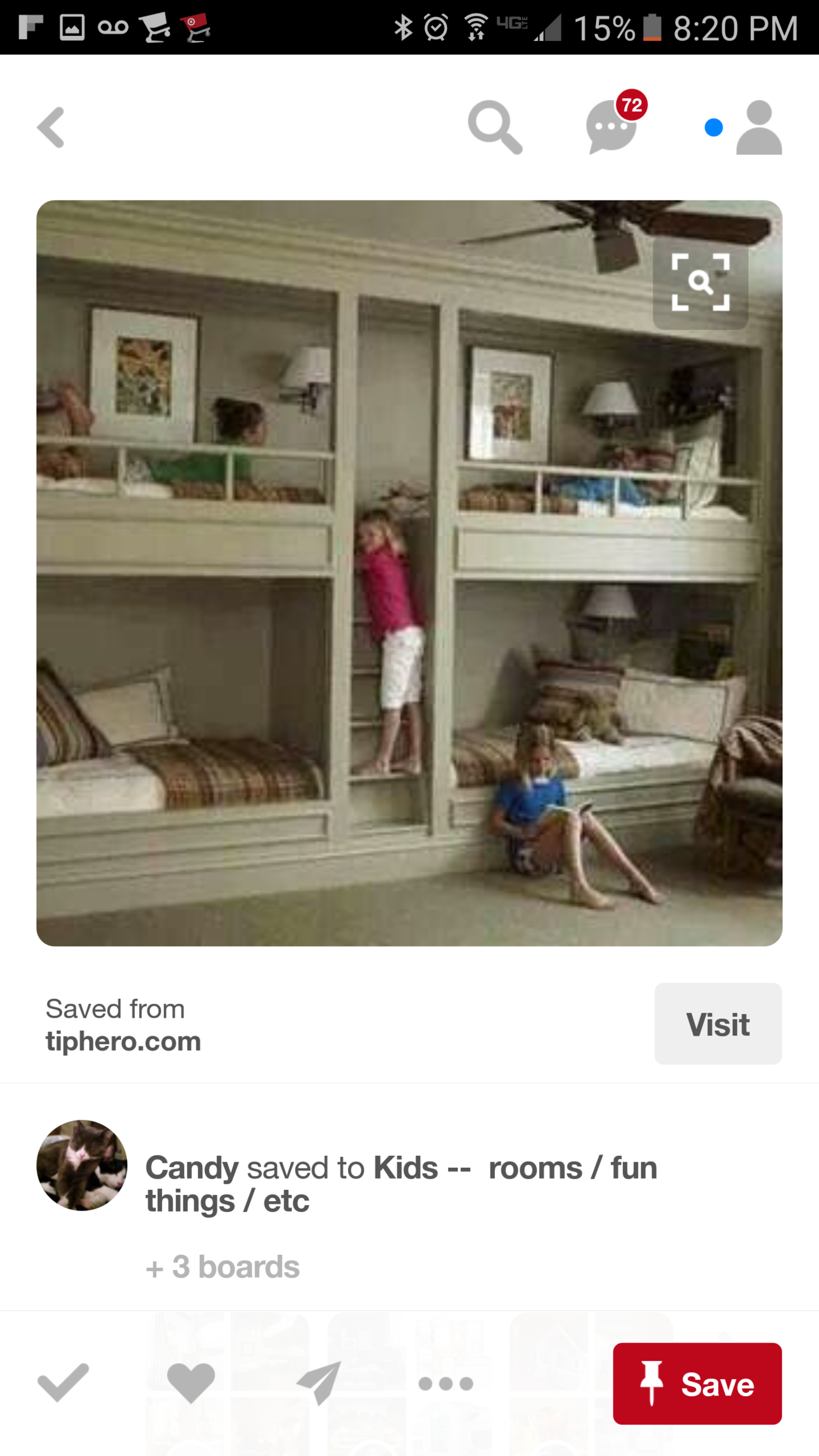
Task: Save this pin to a board
Action: [697, 1383]
